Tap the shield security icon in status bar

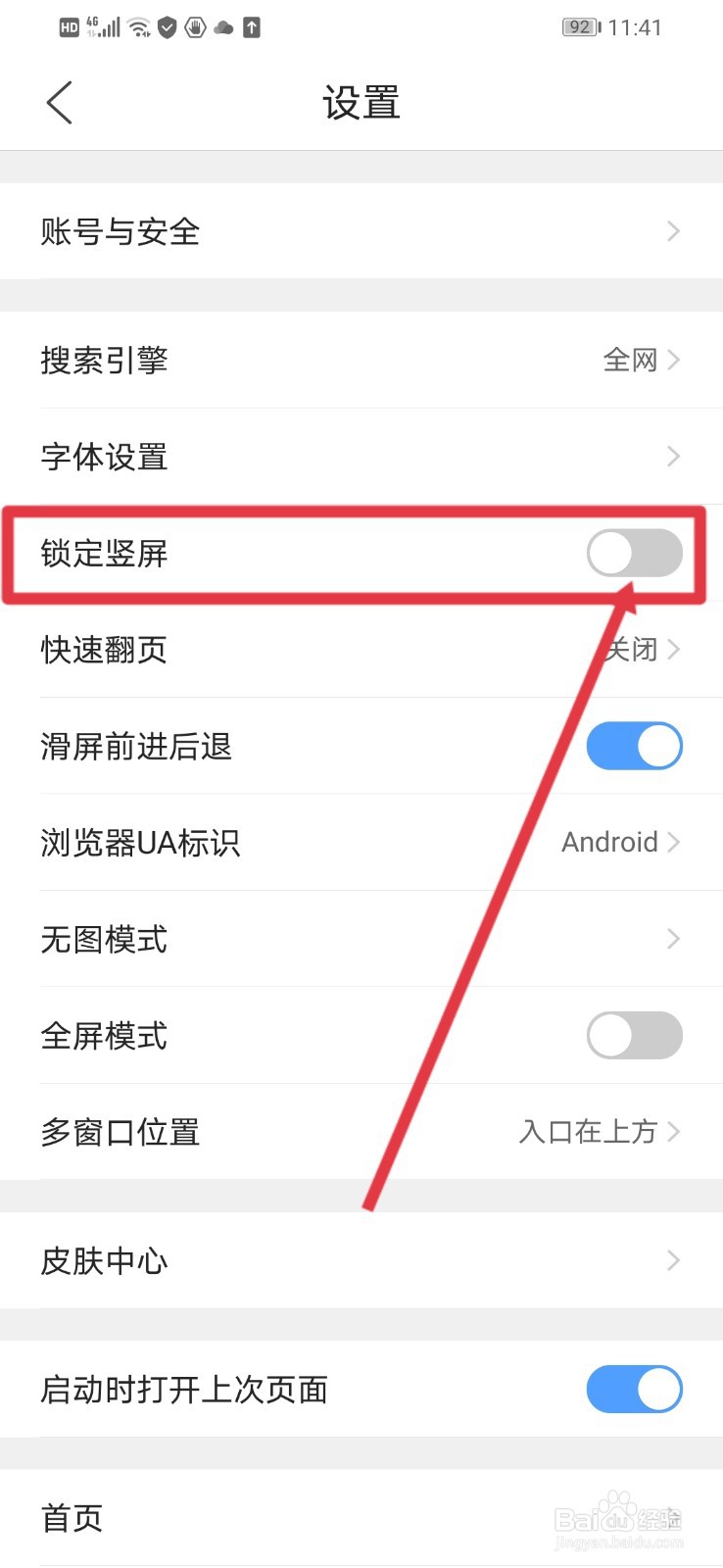click(x=167, y=26)
